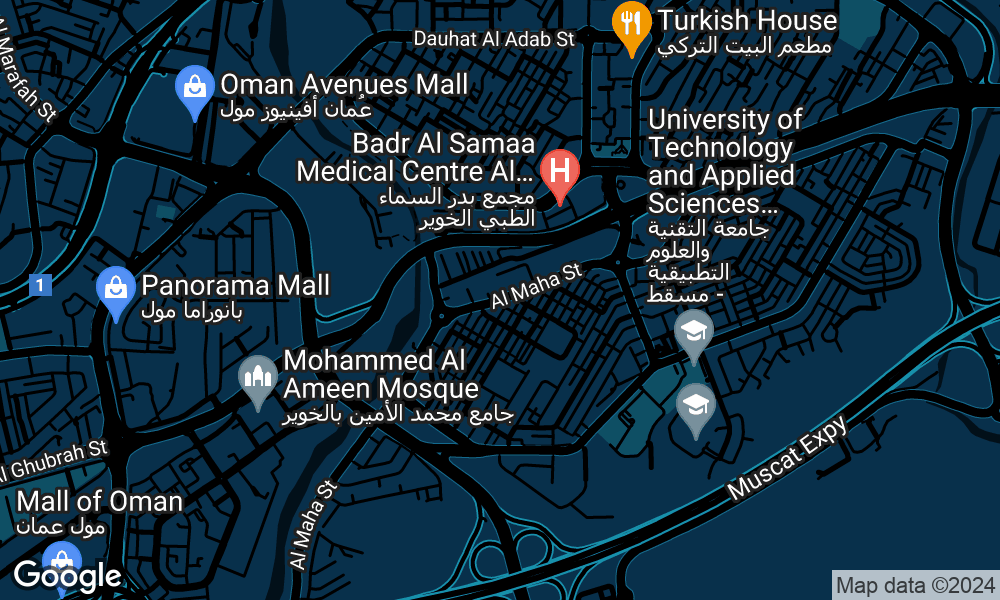Open the Oman Avenues Mall shopping pin
The height and width of the screenshot is (600, 1000).
[193, 88]
